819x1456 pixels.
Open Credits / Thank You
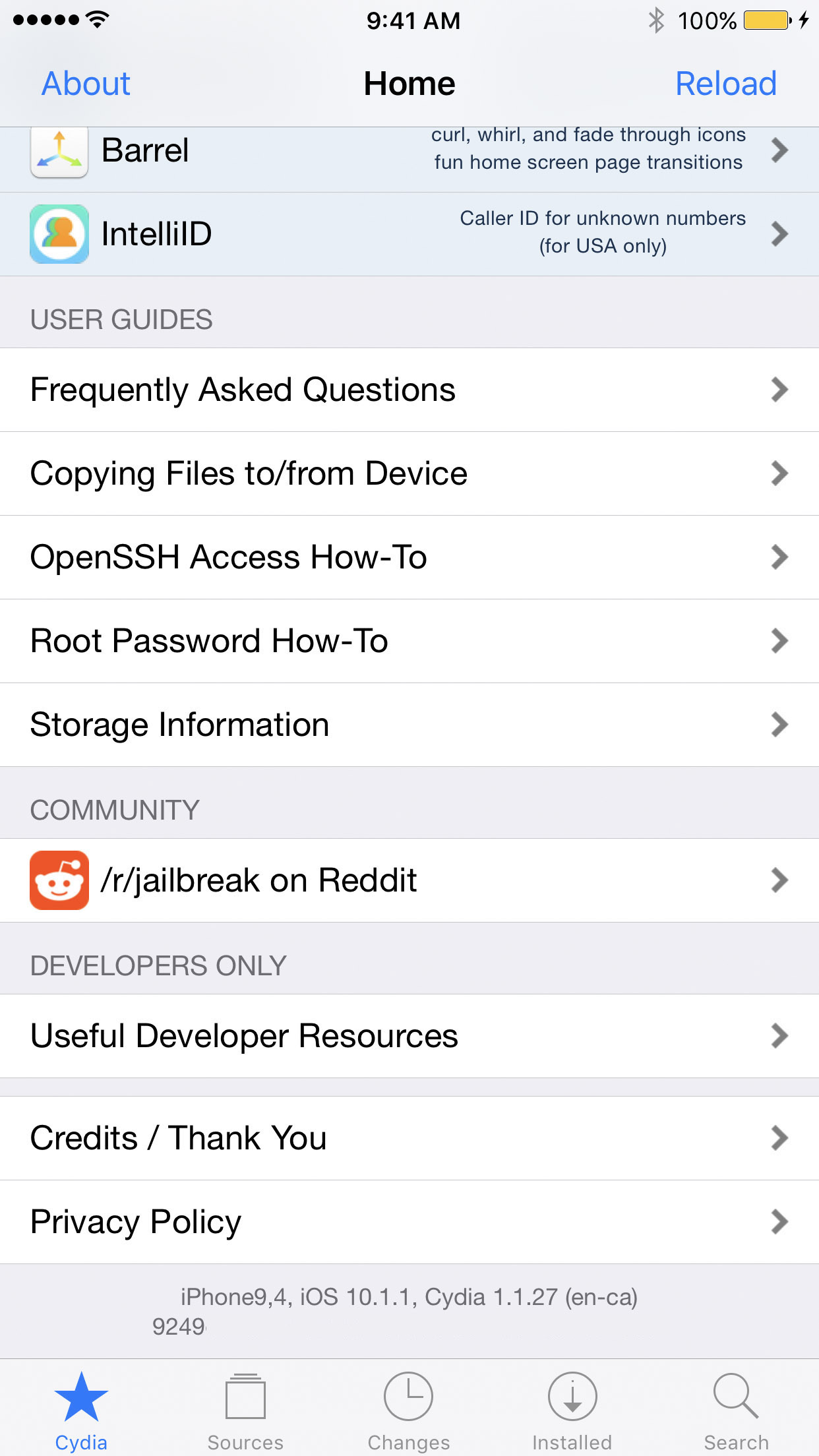(409, 1138)
